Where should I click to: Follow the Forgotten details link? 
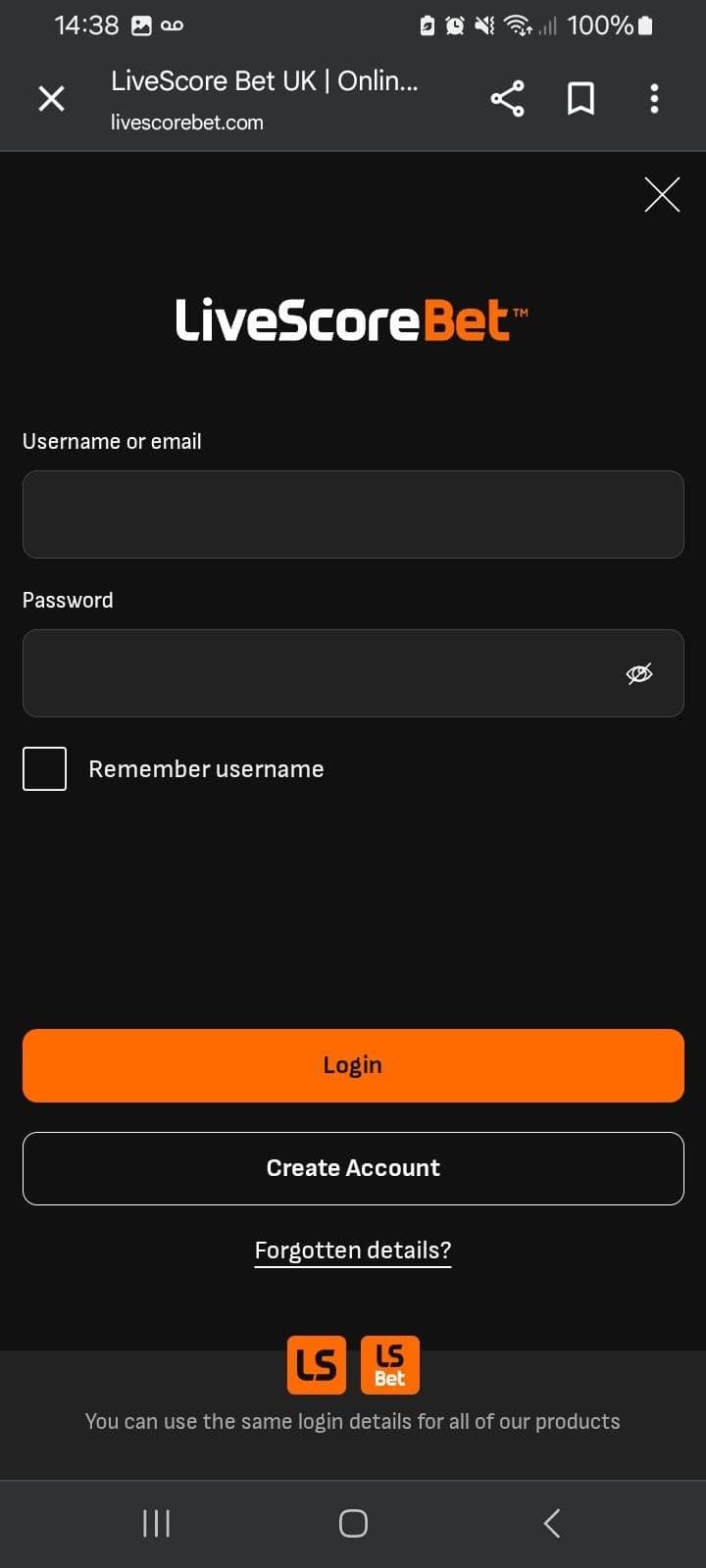352,1249
